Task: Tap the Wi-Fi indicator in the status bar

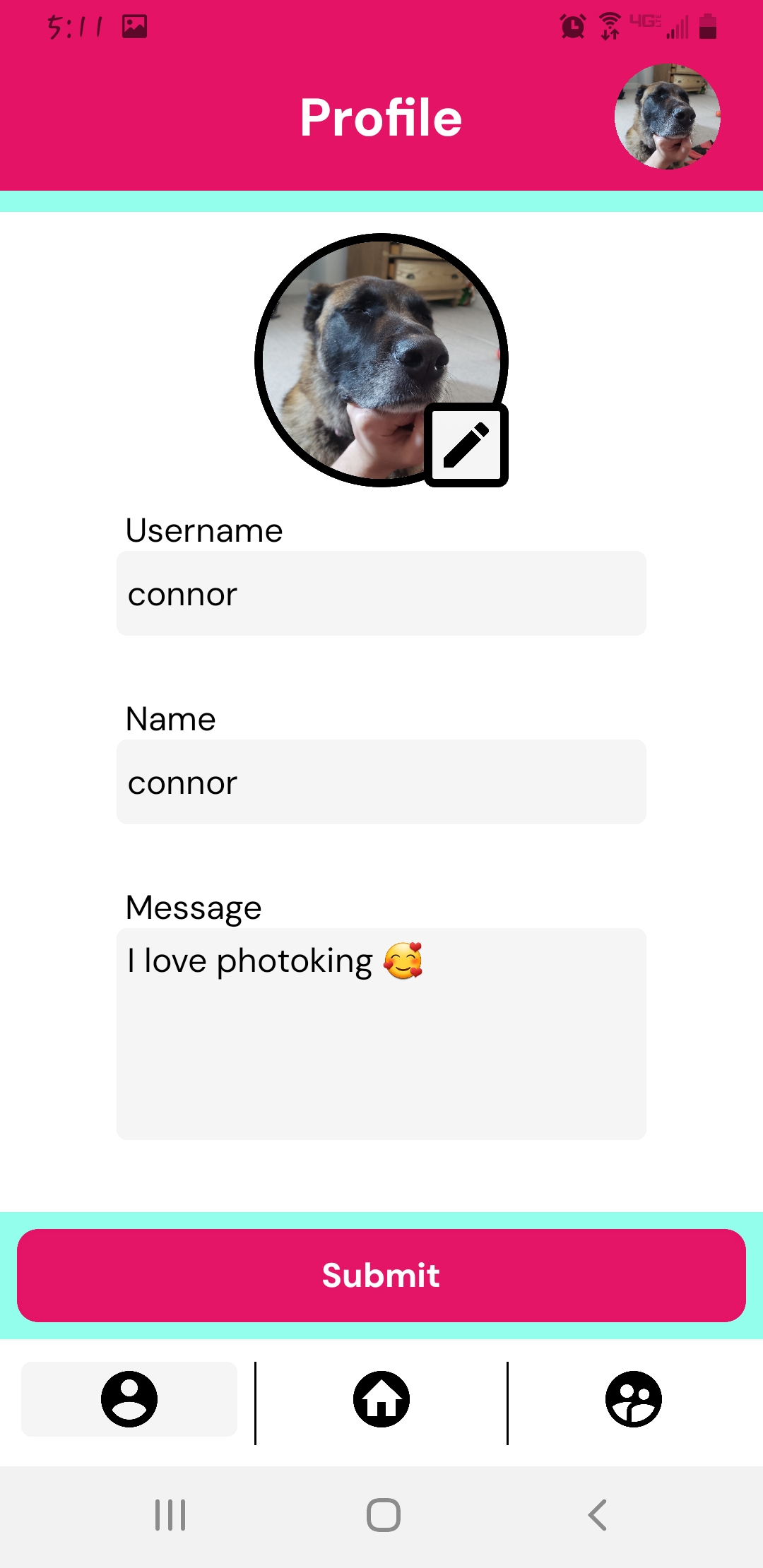Action: point(608,25)
